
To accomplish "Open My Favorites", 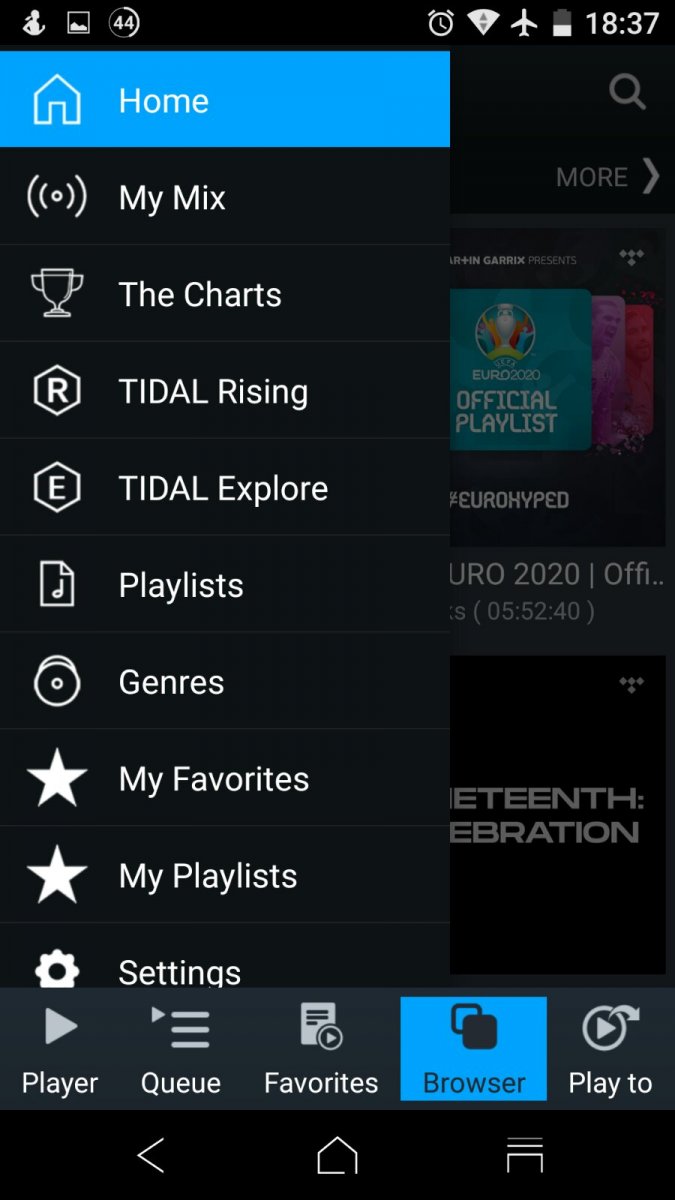I will tap(225, 779).
